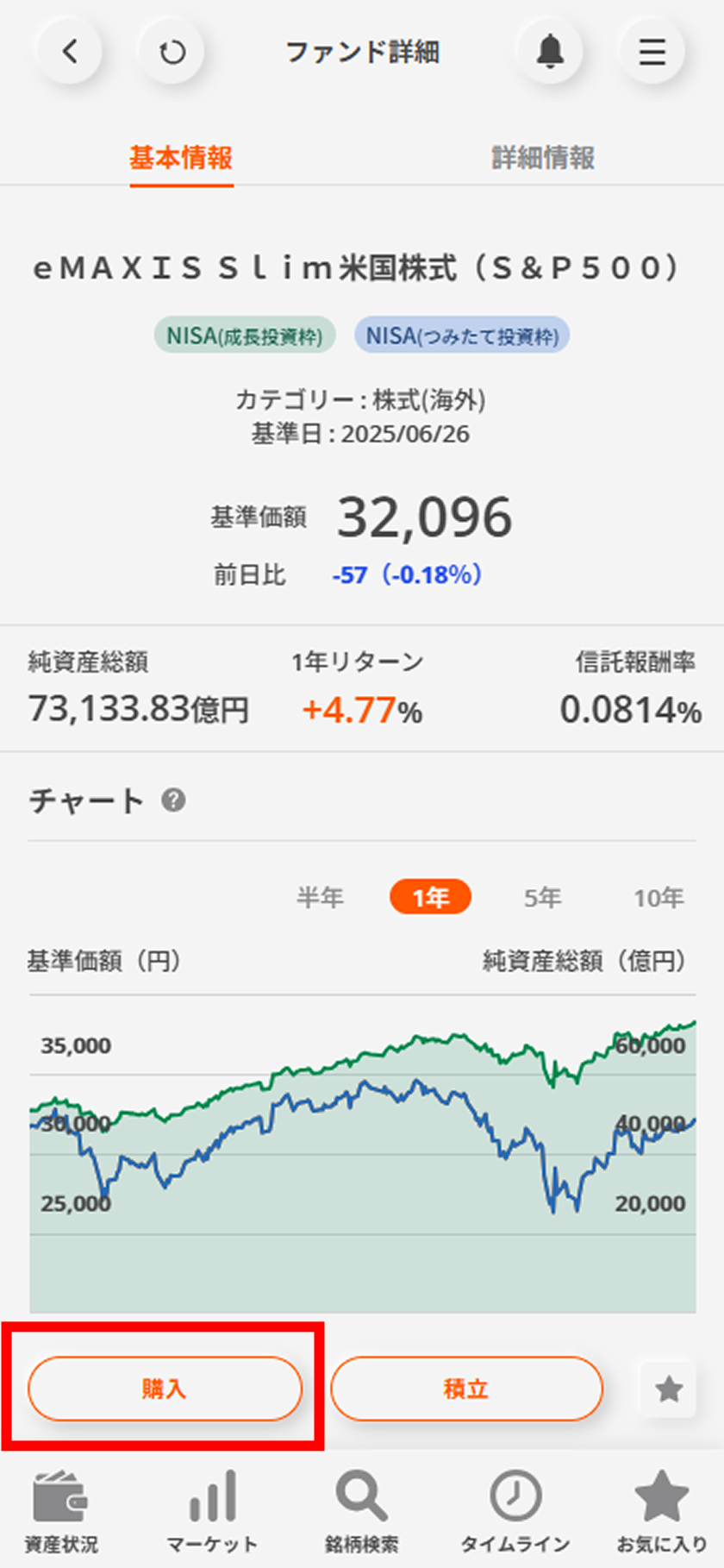The height and width of the screenshot is (1568, 724).
Task: Switch to the 詳細情報 tab
Action: point(543,158)
